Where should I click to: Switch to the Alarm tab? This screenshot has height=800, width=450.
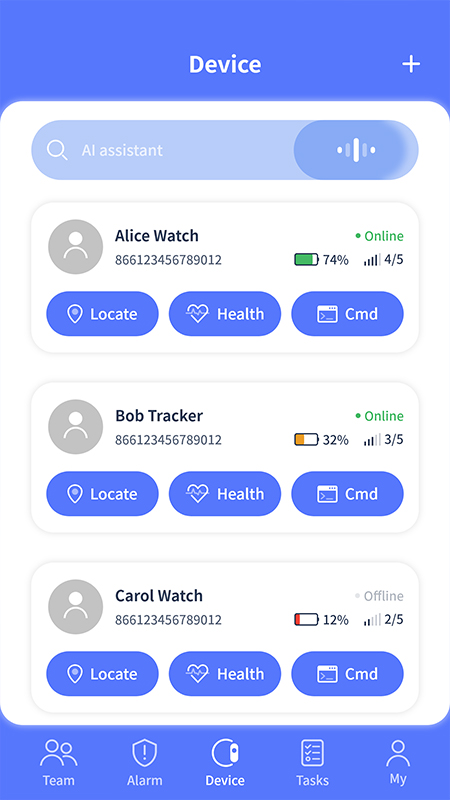(145, 763)
